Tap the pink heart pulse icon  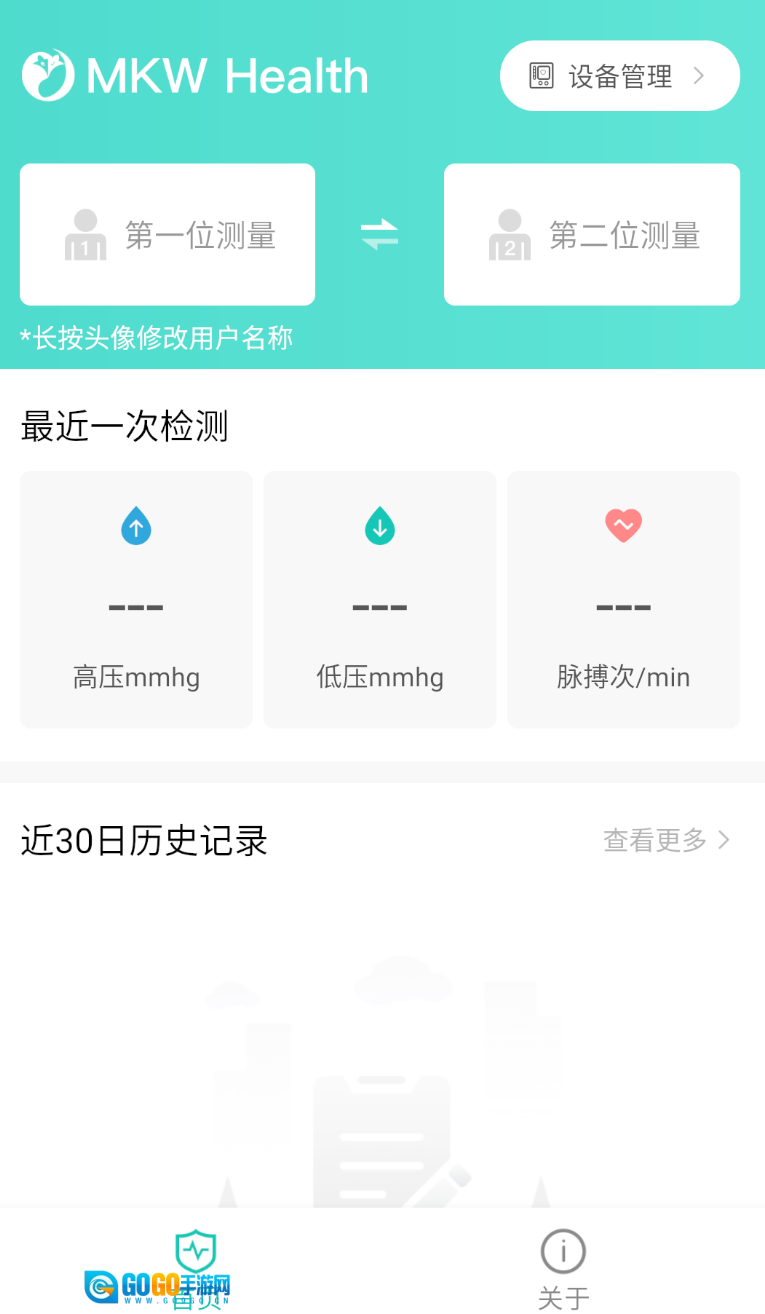(x=623, y=525)
